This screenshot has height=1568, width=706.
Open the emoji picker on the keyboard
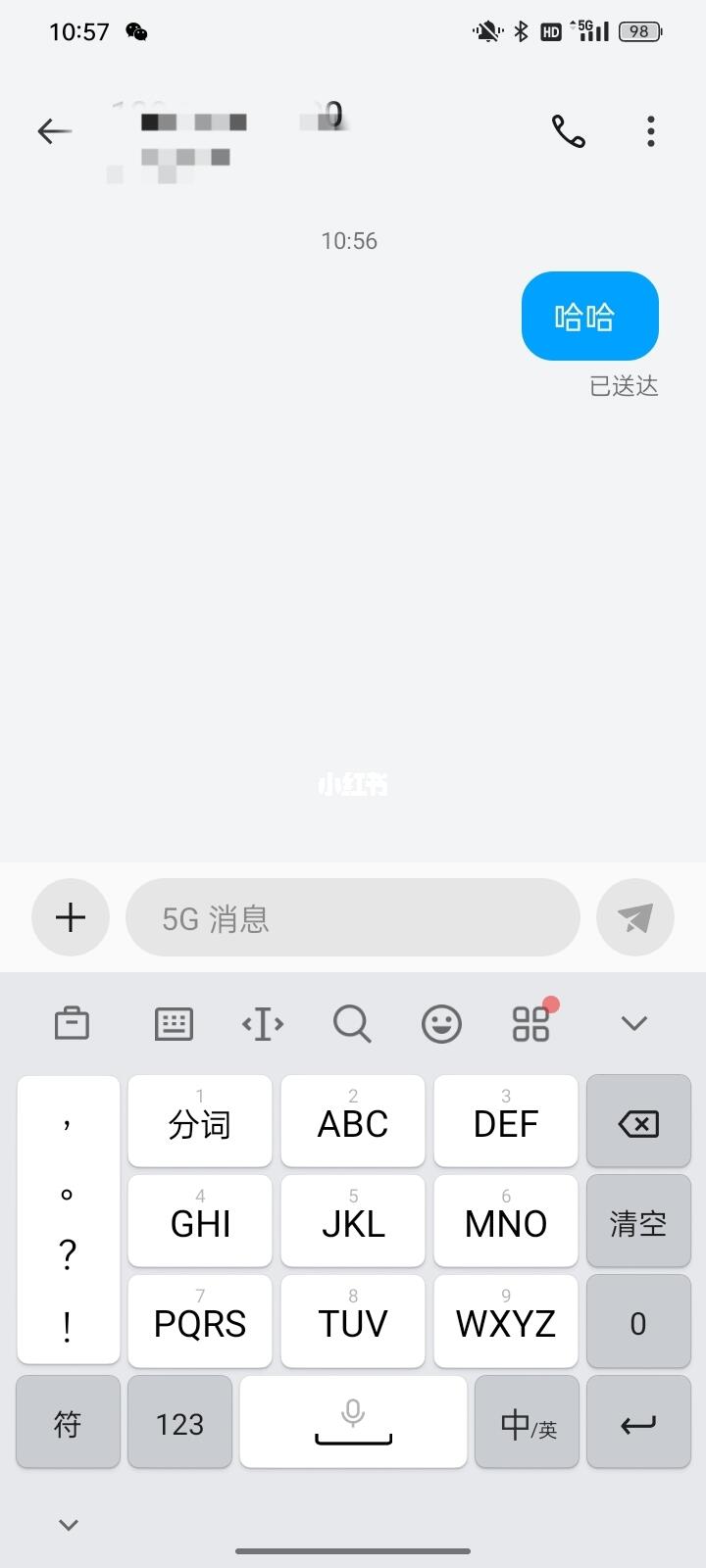pos(441,1023)
